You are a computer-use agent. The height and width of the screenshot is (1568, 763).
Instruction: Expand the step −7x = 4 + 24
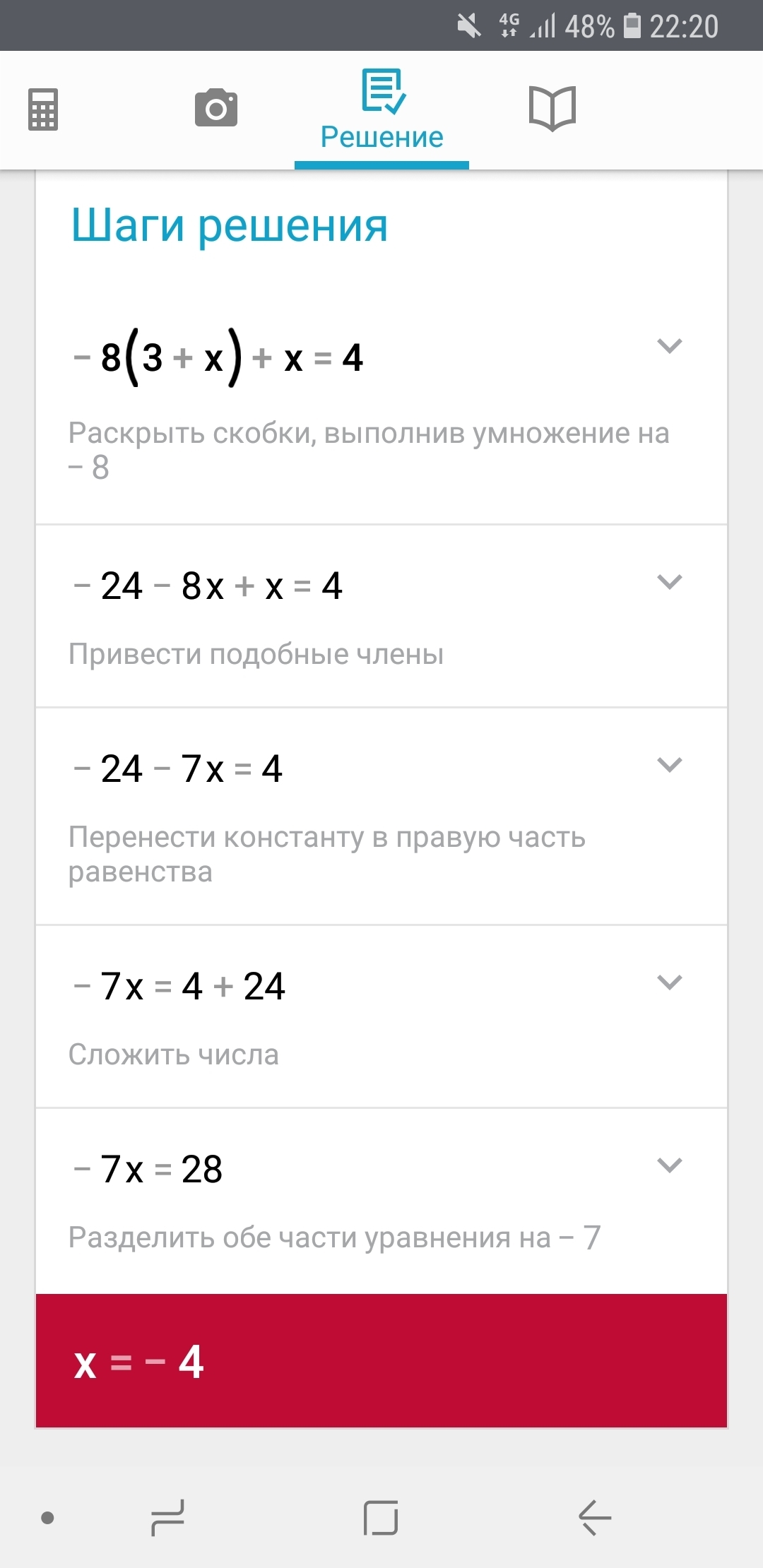pos(669,982)
